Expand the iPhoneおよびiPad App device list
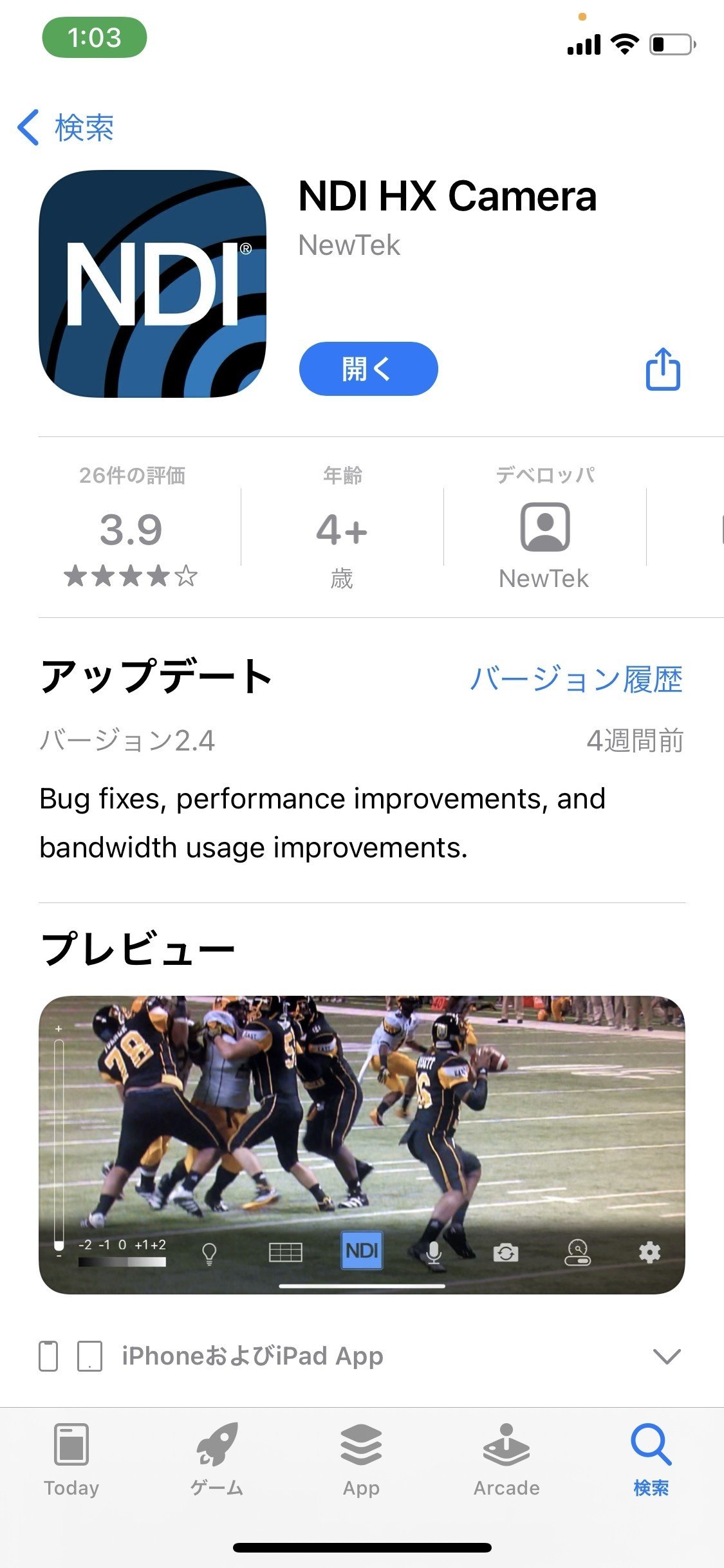 tap(666, 1356)
